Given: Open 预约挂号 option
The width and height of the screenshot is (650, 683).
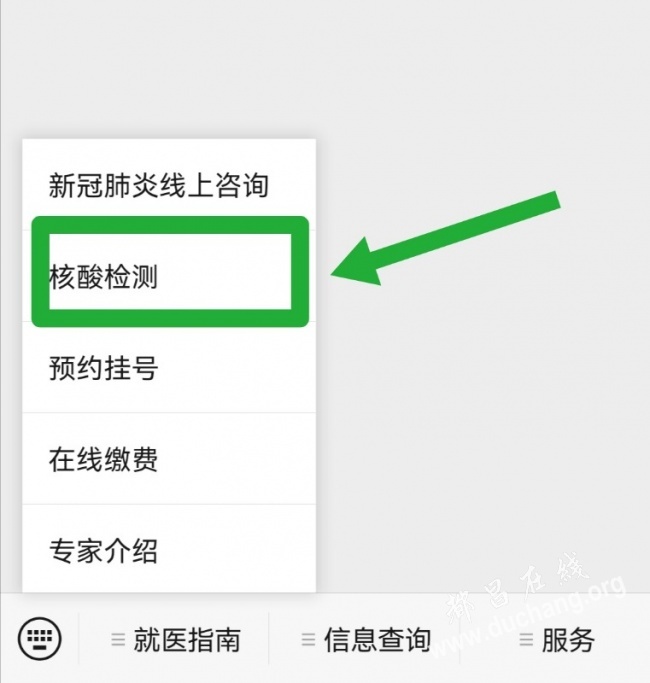Looking at the screenshot, I should click(x=160, y=368).
